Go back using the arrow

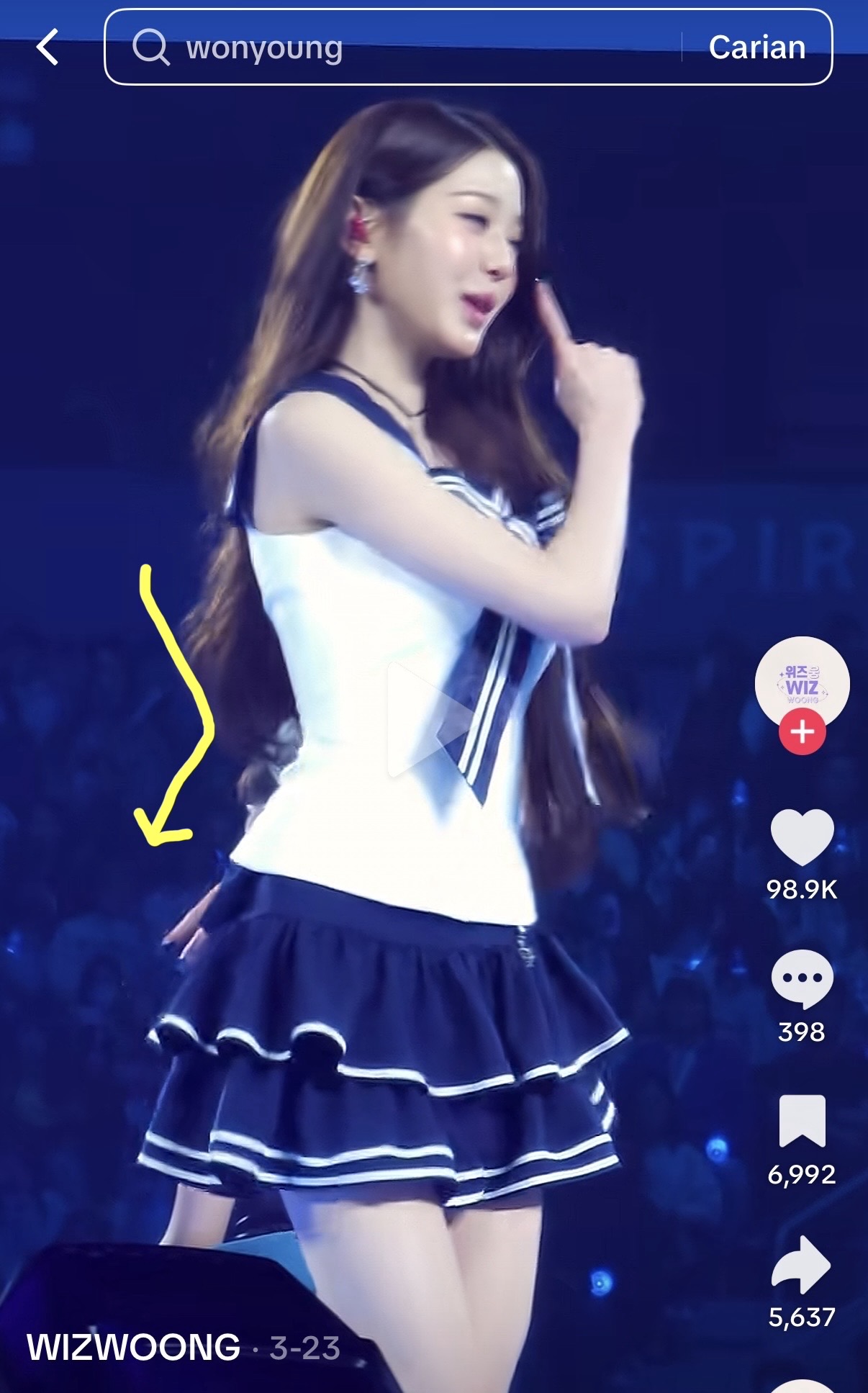coord(47,48)
